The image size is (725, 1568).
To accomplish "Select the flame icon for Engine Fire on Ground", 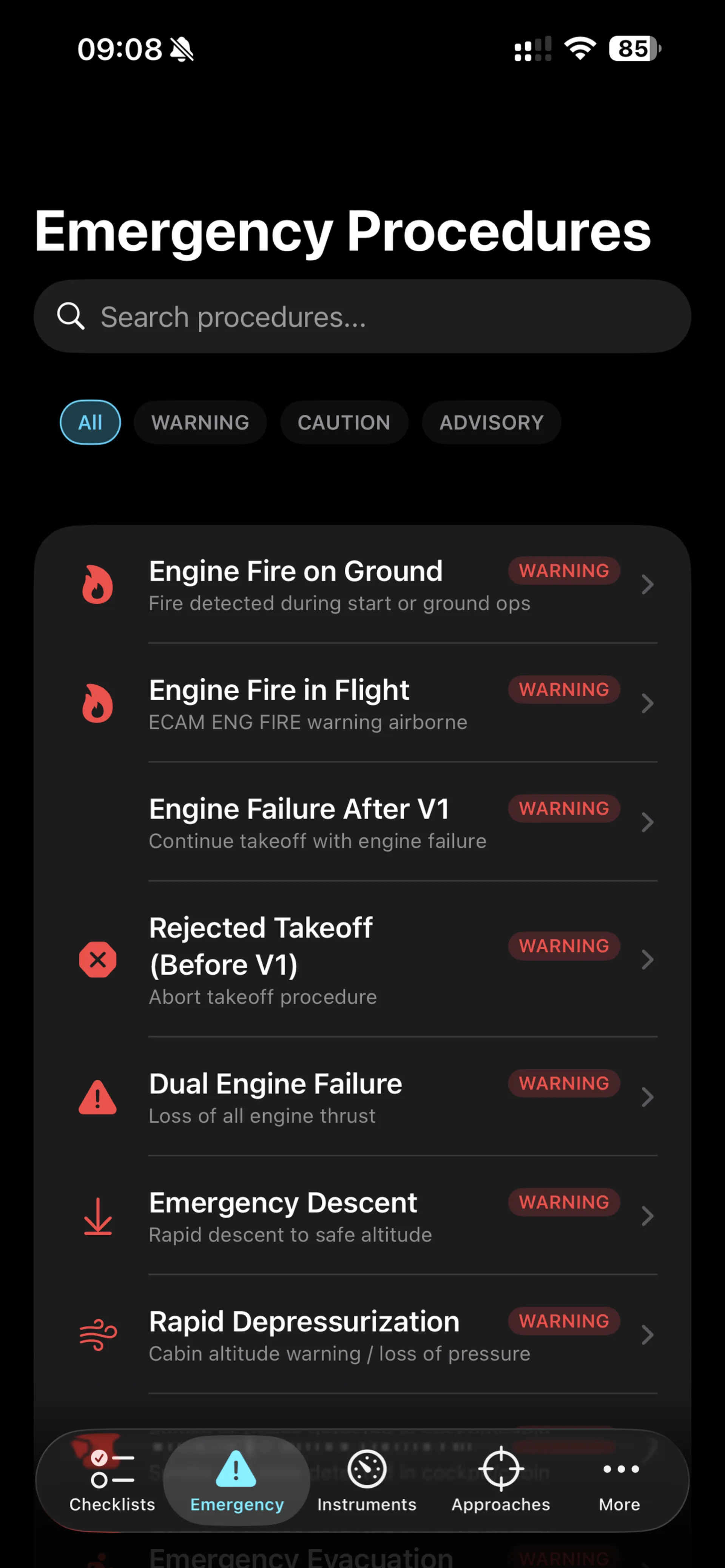I will (x=97, y=584).
